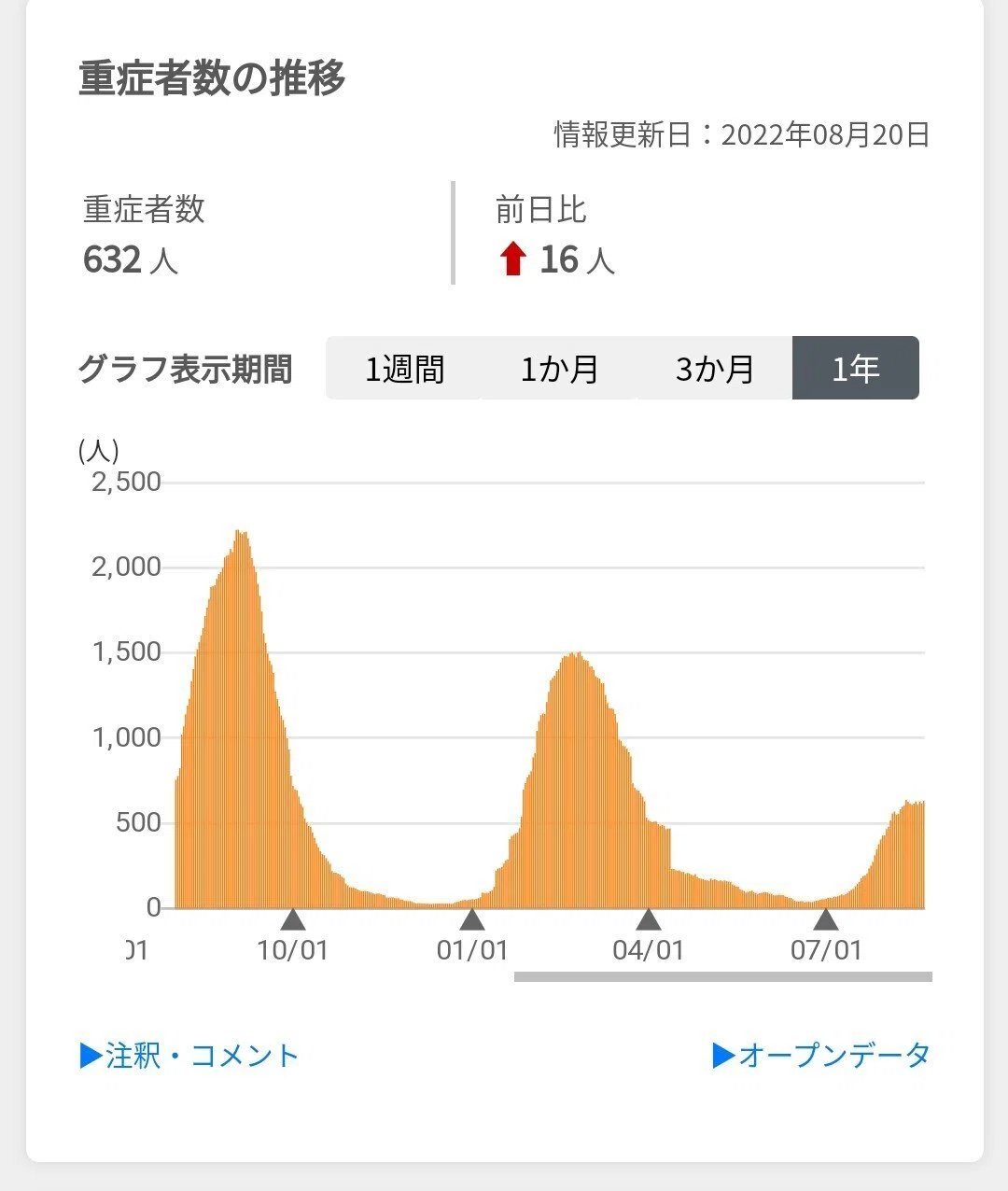
Task: Select the 1年 graph period
Action: click(856, 369)
